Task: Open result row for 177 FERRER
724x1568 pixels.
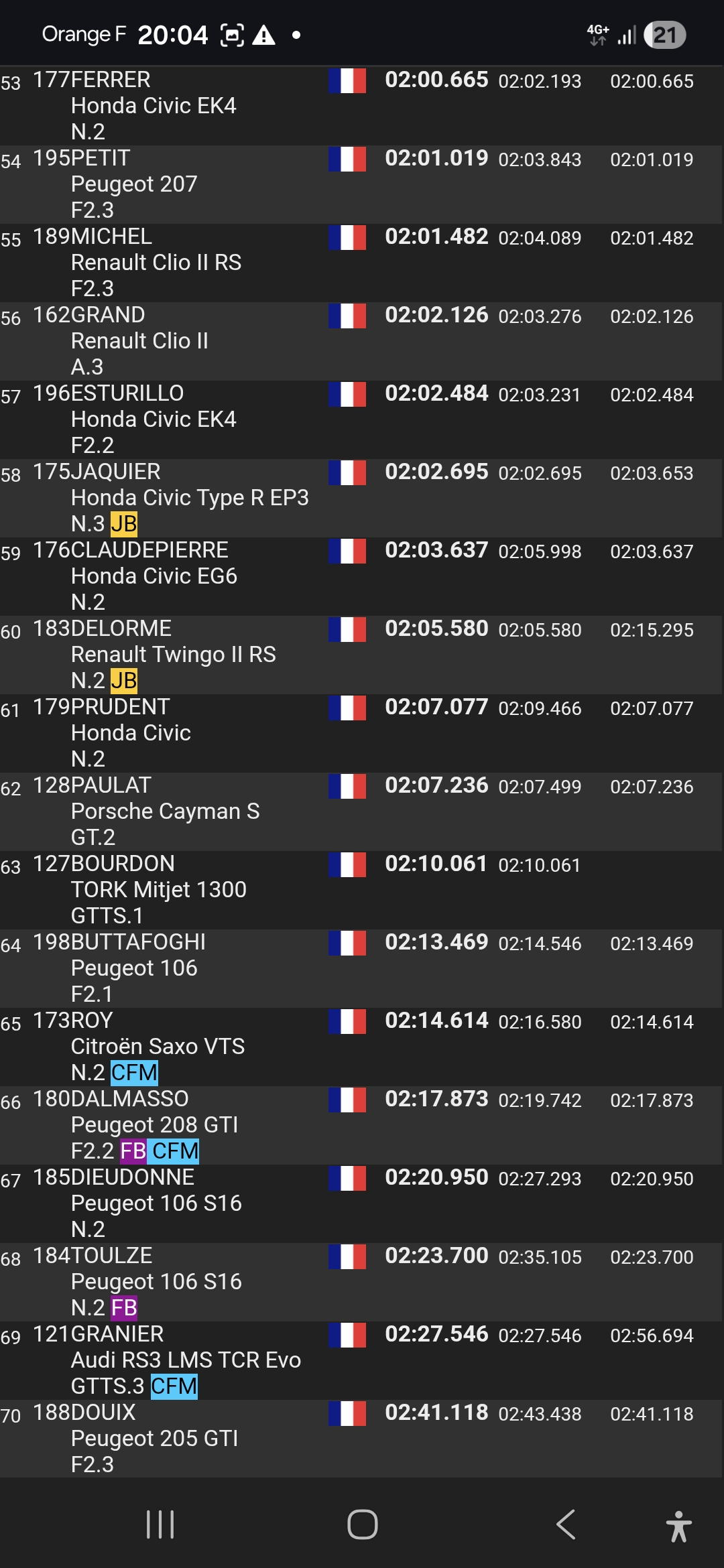Action: [x=362, y=106]
